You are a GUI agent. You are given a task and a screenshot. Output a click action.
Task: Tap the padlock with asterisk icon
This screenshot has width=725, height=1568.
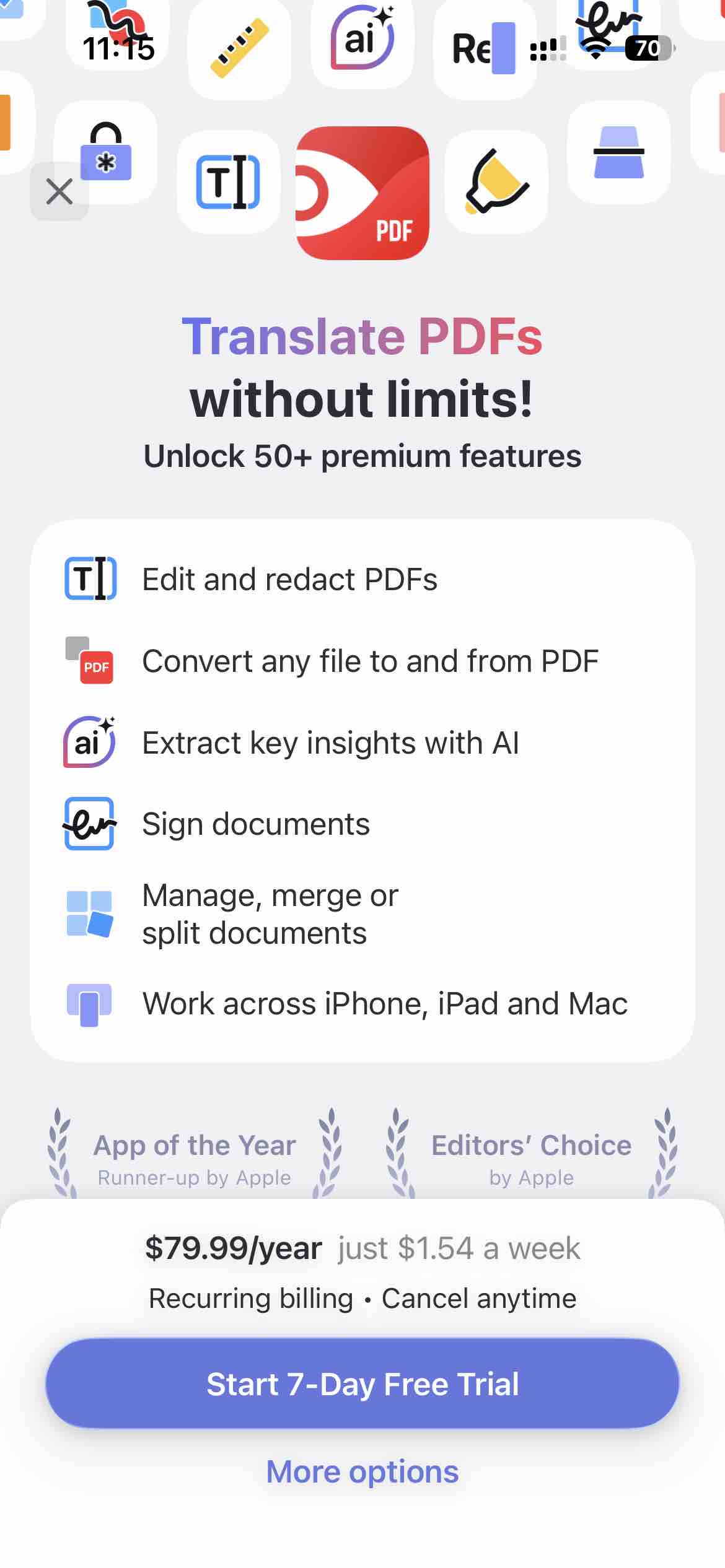point(107,155)
